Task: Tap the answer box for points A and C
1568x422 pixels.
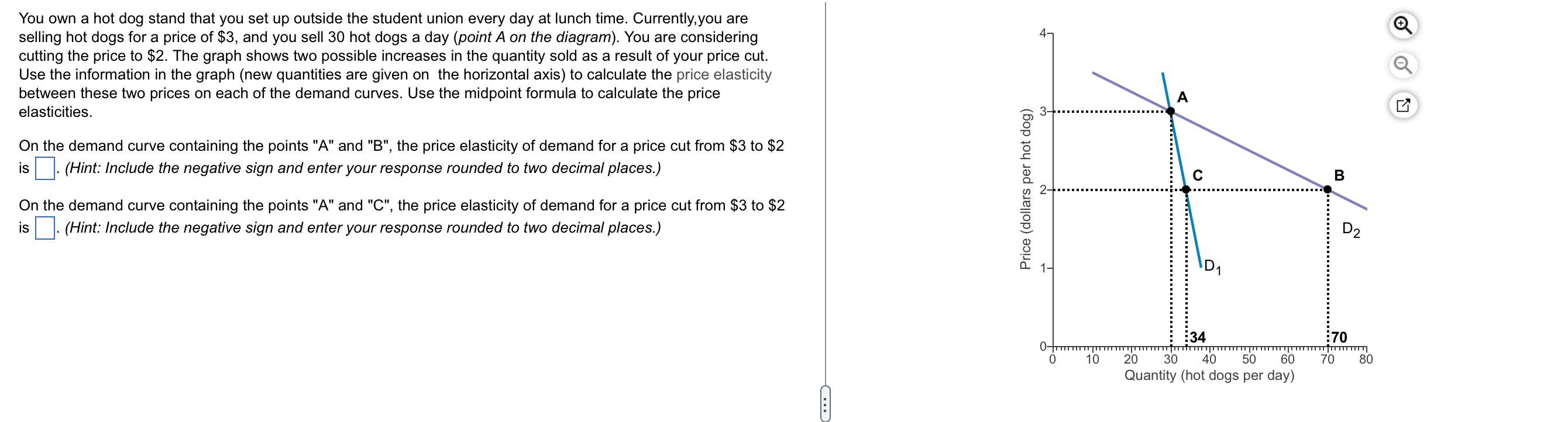Action: (44, 228)
